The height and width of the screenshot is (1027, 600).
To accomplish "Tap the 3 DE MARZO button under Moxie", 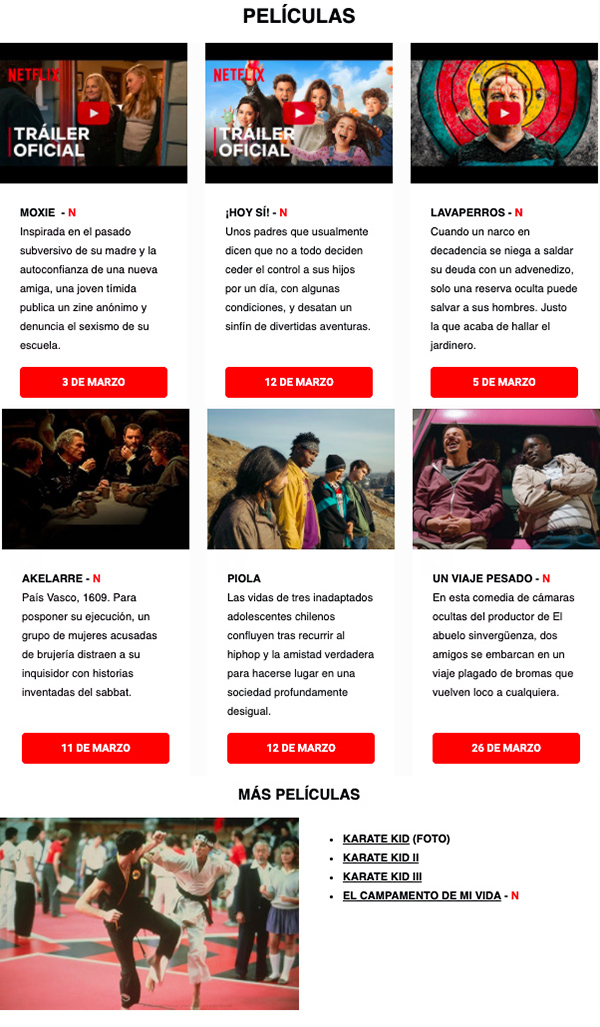I will pos(94,382).
